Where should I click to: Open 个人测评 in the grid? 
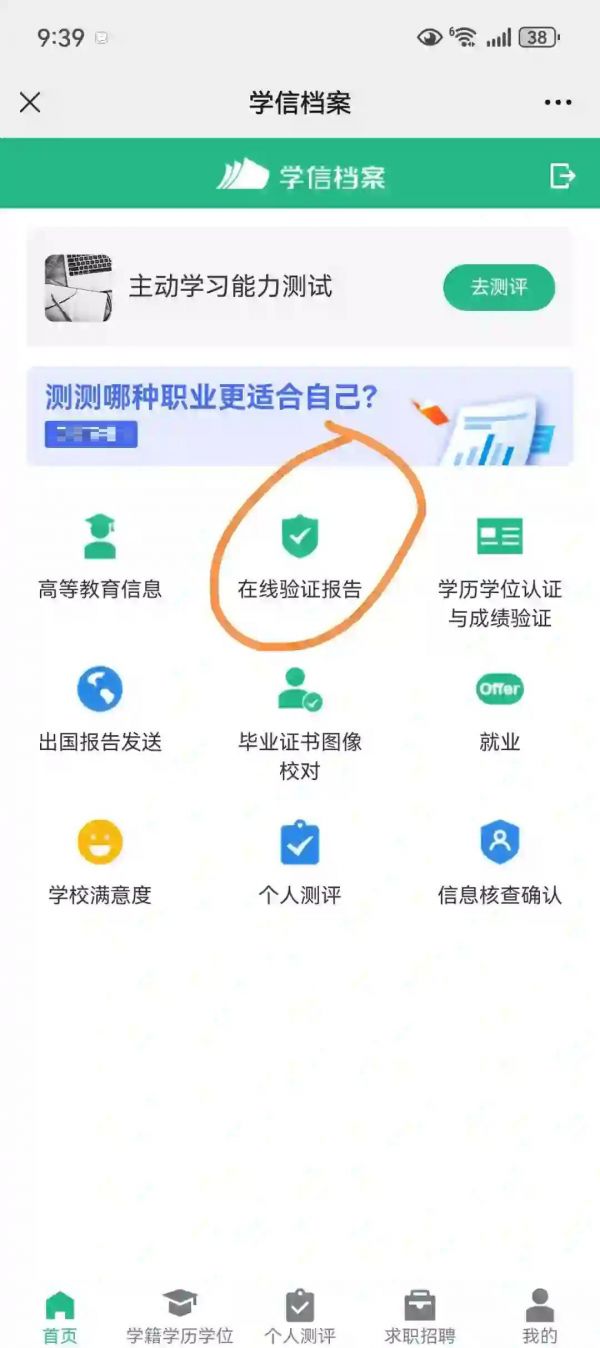(x=299, y=862)
